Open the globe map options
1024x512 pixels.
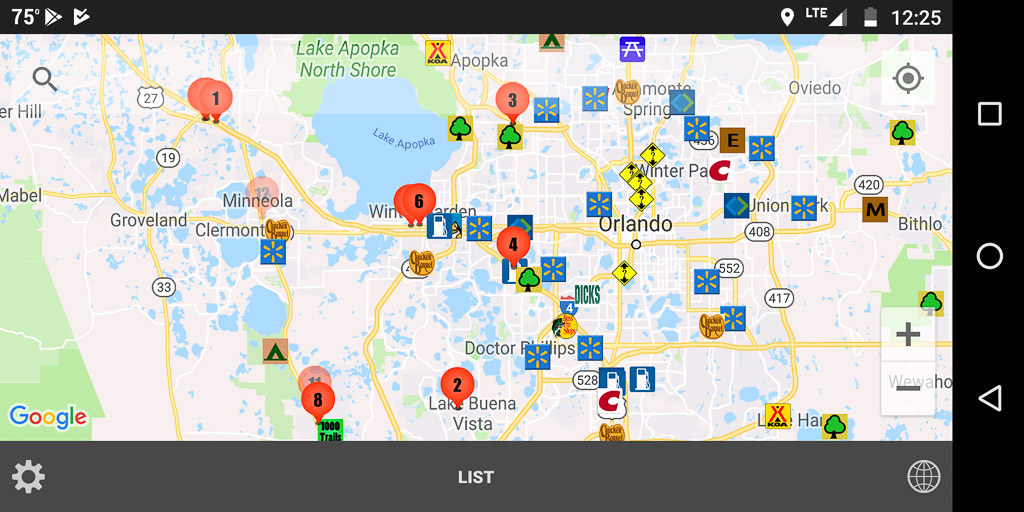923,477
